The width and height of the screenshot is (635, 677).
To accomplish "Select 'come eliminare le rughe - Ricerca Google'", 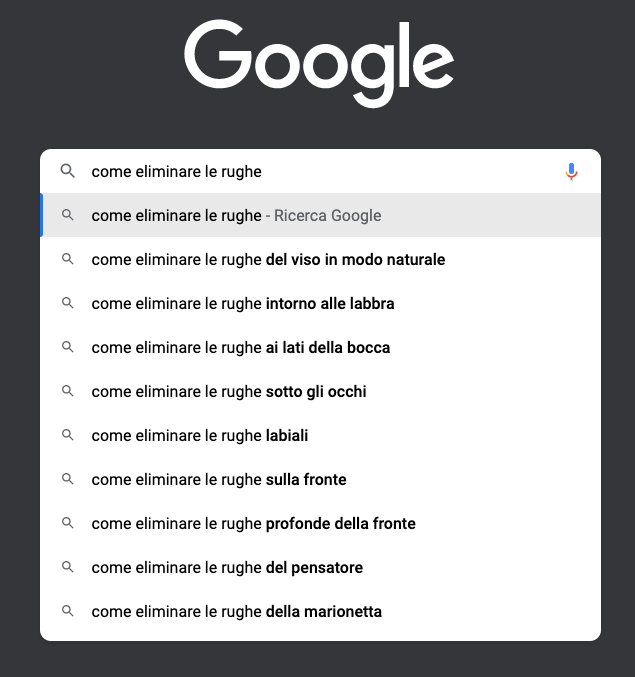I will (x=236, y=215).
